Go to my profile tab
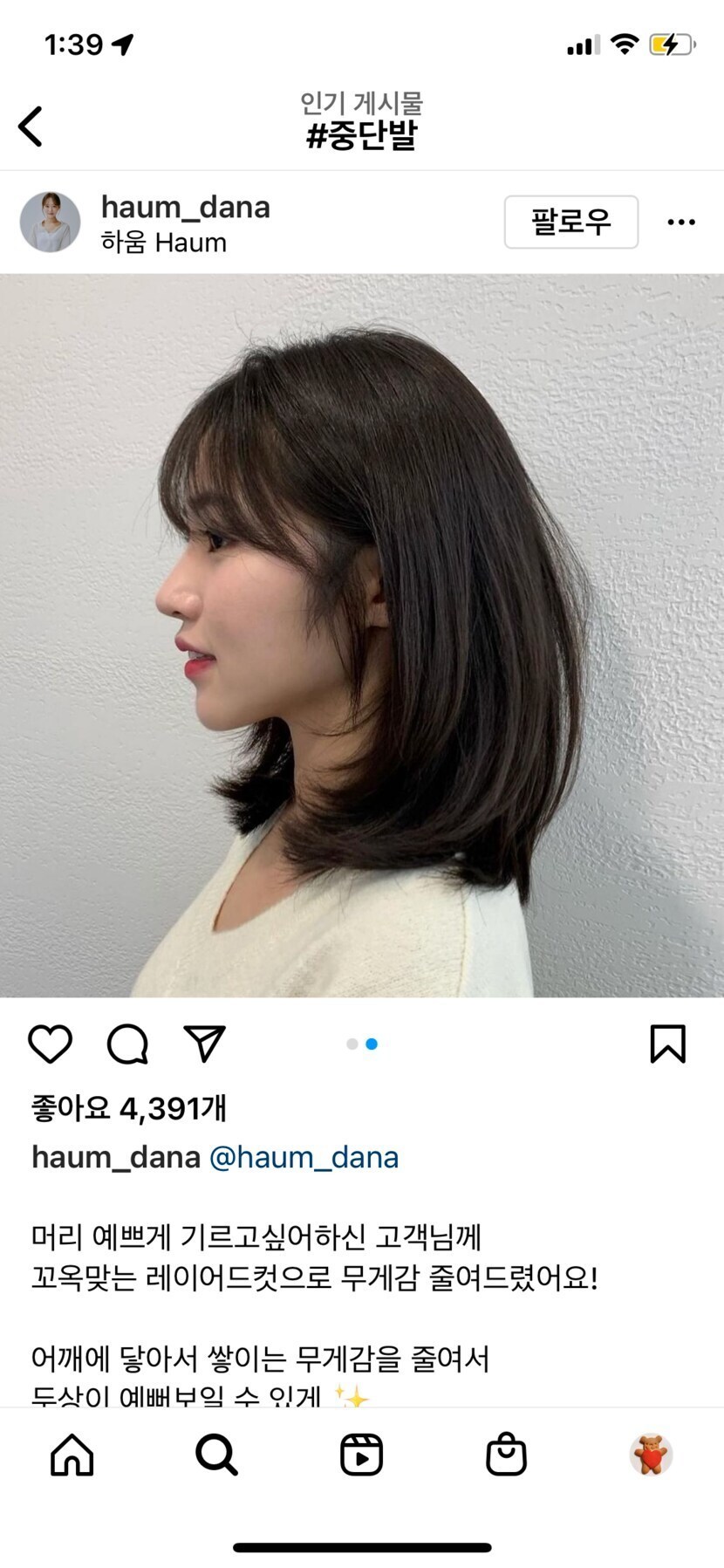The width and height of the screenshot is (724, 1568). pos(651,1455)
